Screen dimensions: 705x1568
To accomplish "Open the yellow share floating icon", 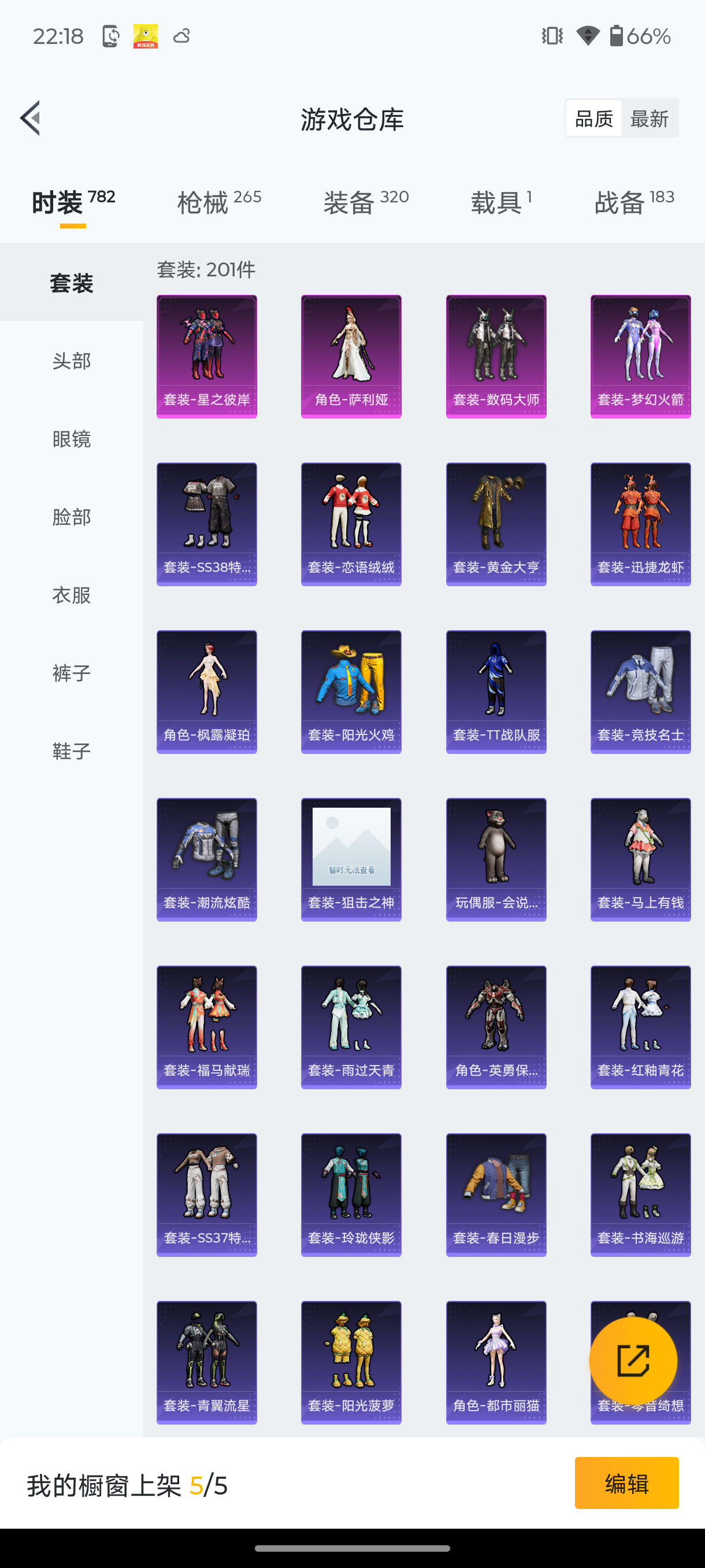I will [633, 1360].
